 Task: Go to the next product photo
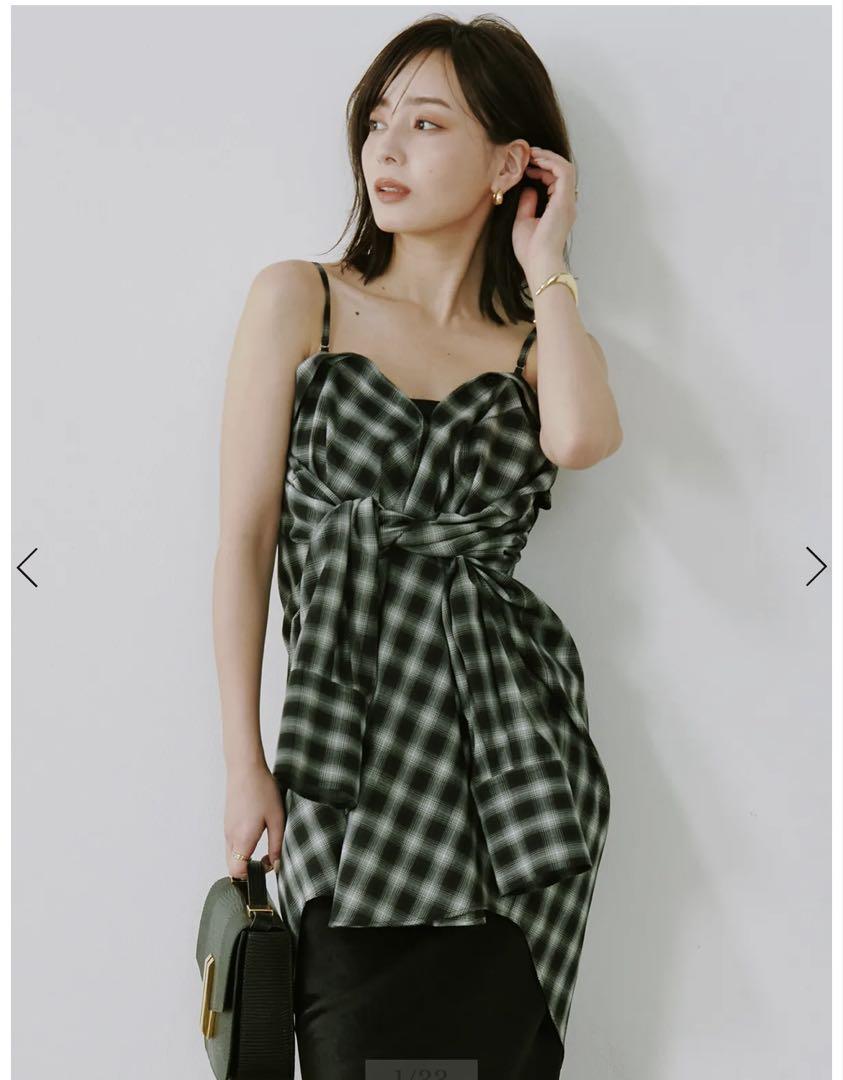816,566
